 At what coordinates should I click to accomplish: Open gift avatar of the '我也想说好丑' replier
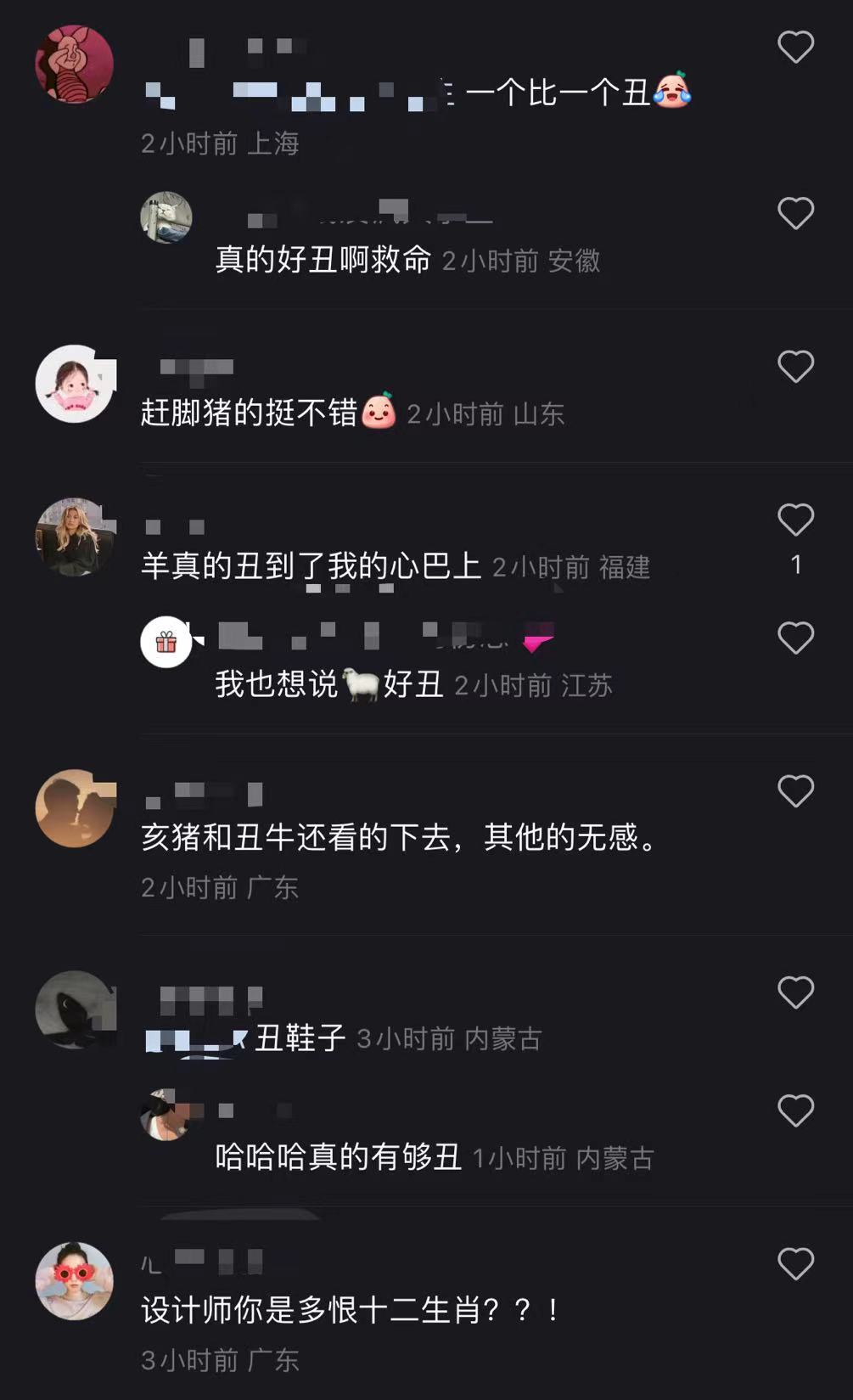click(166, 642)
